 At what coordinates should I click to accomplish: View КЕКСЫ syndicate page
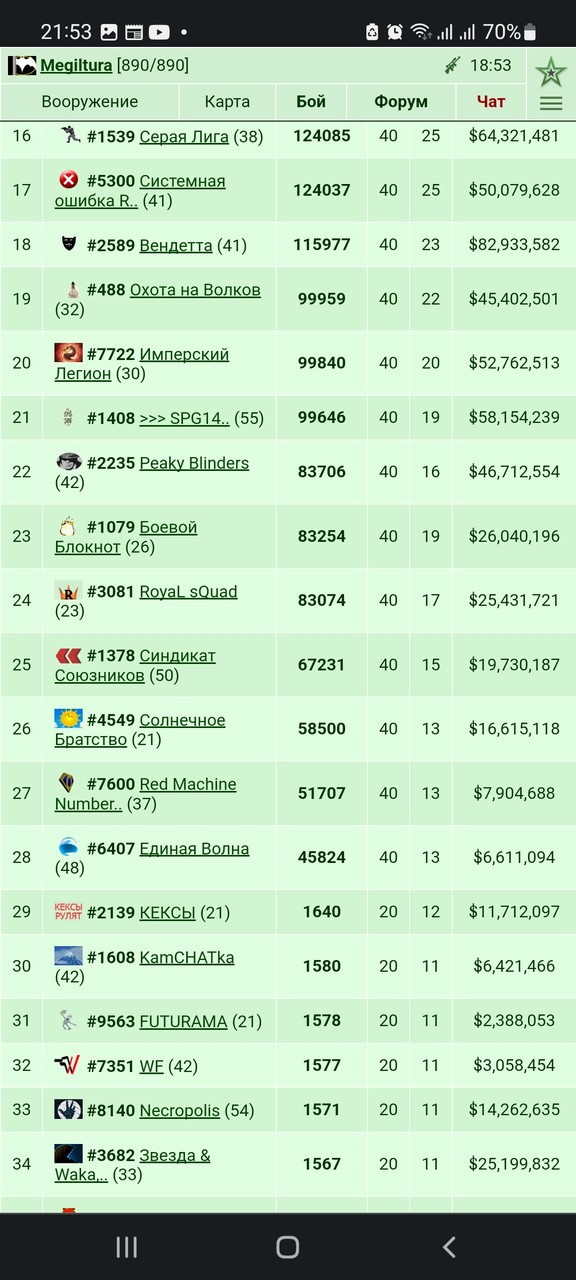(168, 912)
